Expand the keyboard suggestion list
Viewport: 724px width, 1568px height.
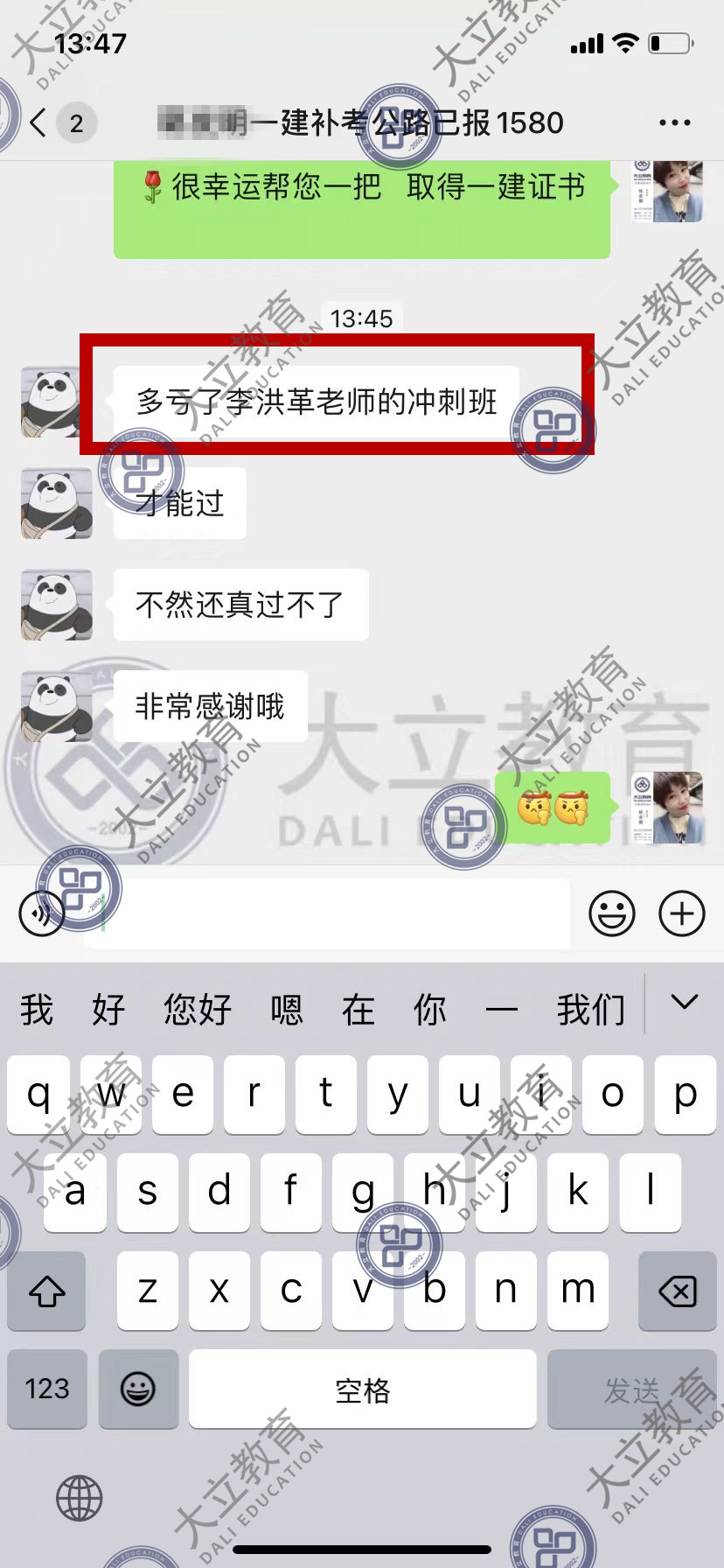(684, 1003)
